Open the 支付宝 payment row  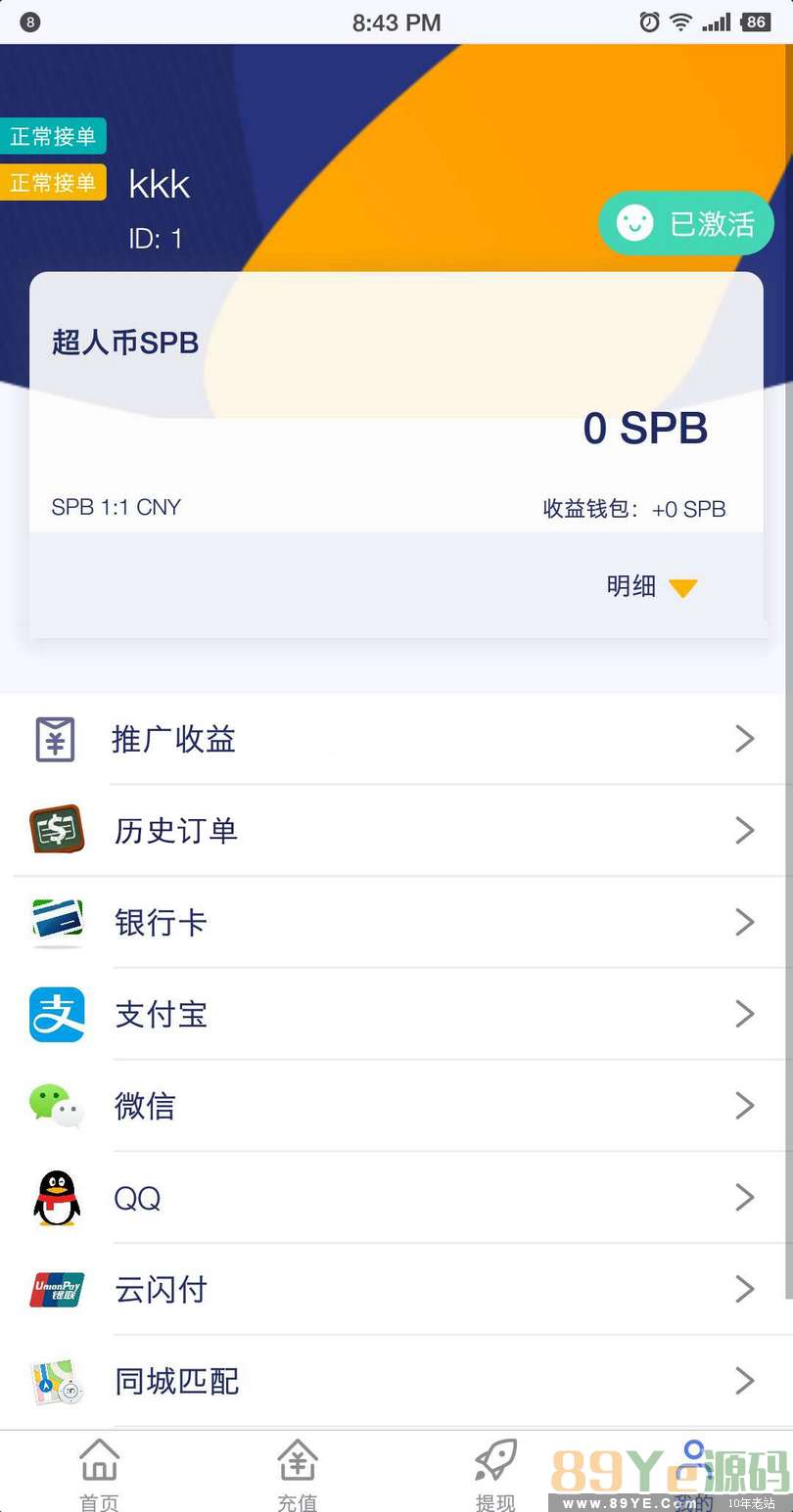point(396,1014)
